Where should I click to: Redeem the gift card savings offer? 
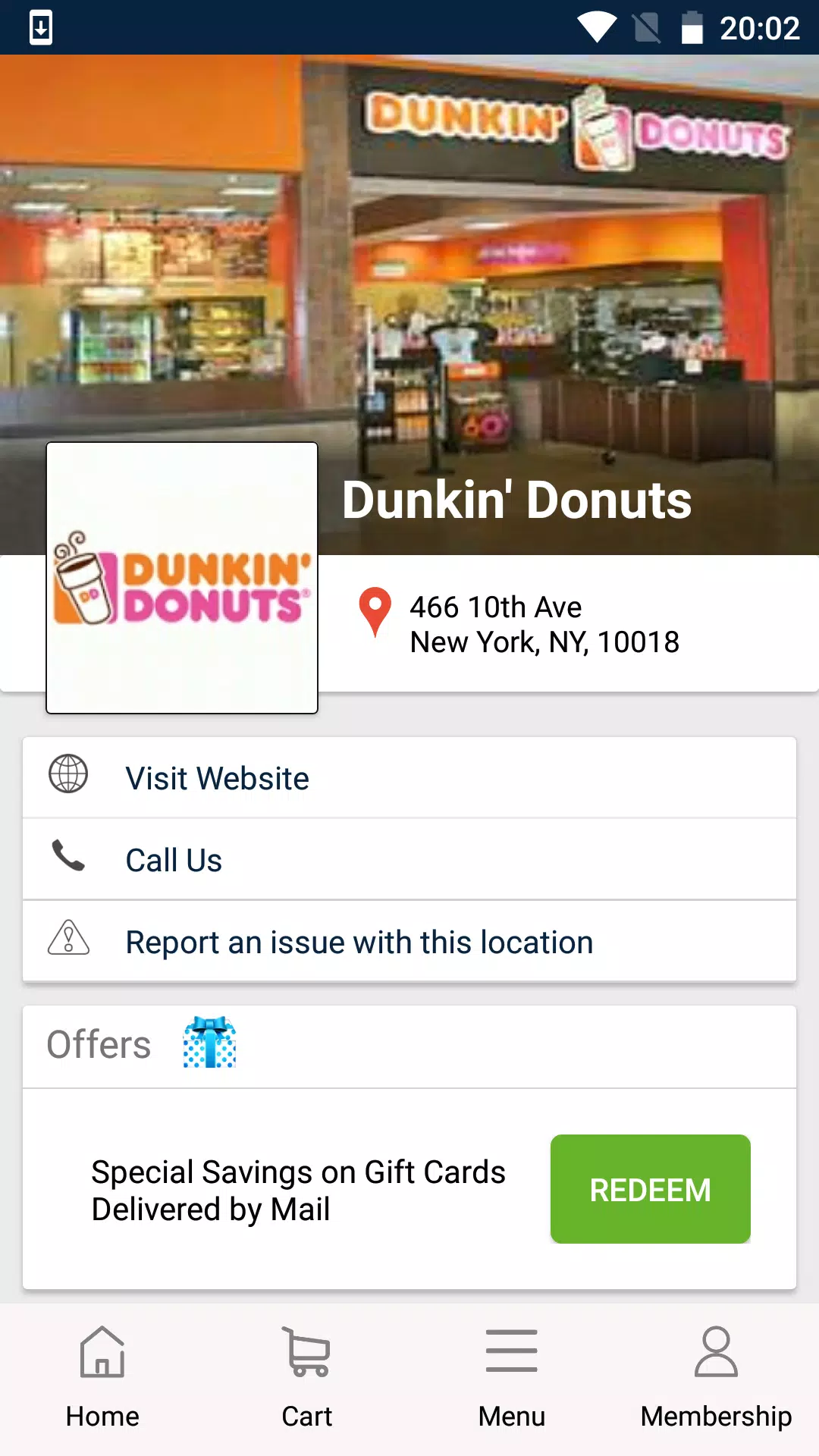[650, 1189]
